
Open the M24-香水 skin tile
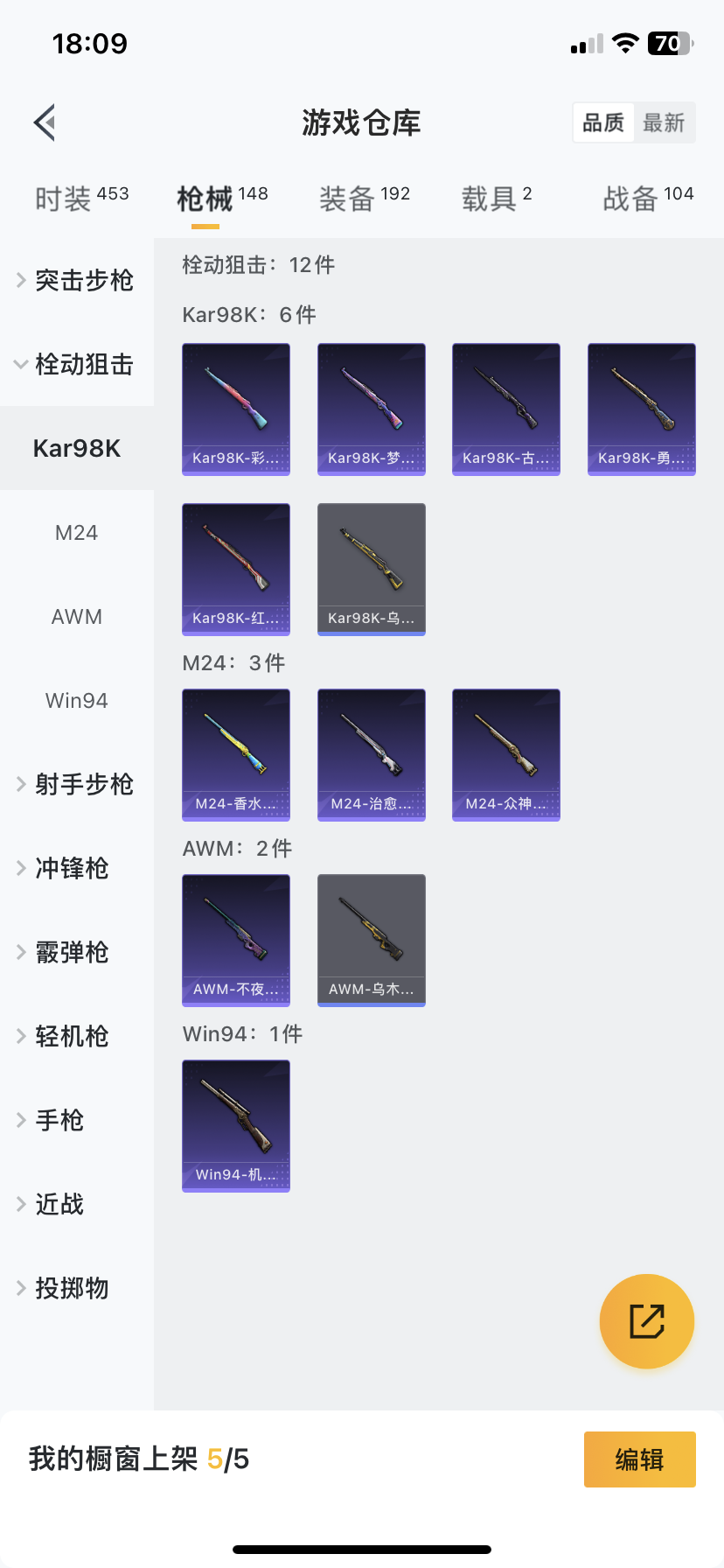pyautogui.click(x=236, y=755)
